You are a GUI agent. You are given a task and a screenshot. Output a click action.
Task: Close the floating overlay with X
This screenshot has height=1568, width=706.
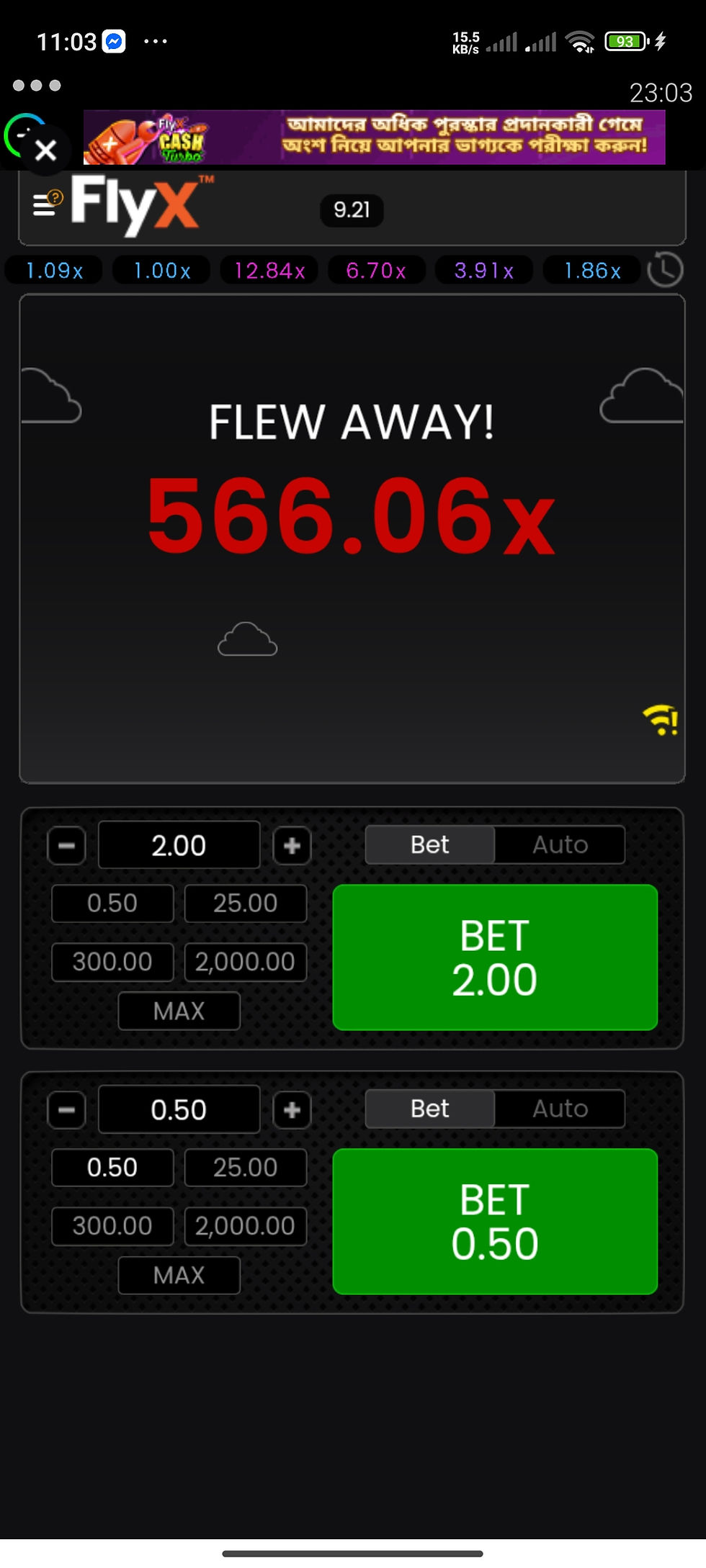click(x=45, y=150)
